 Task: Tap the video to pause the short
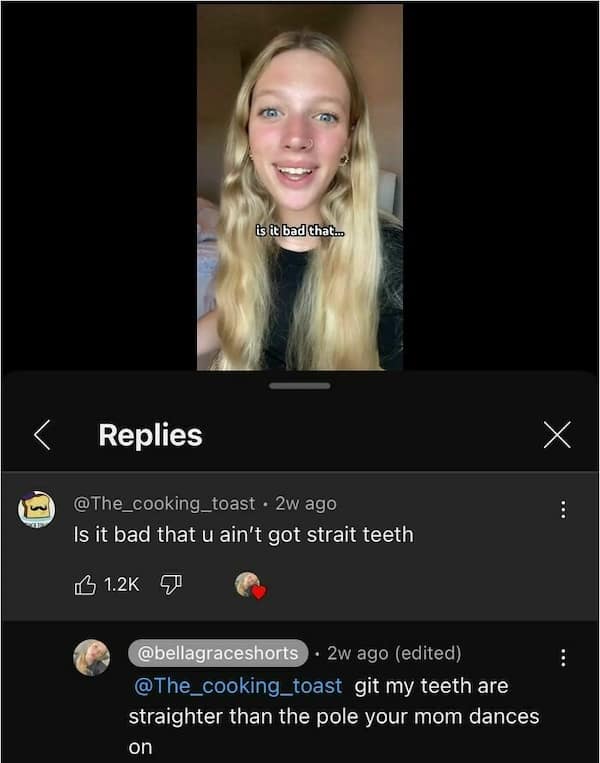point(299,150)
